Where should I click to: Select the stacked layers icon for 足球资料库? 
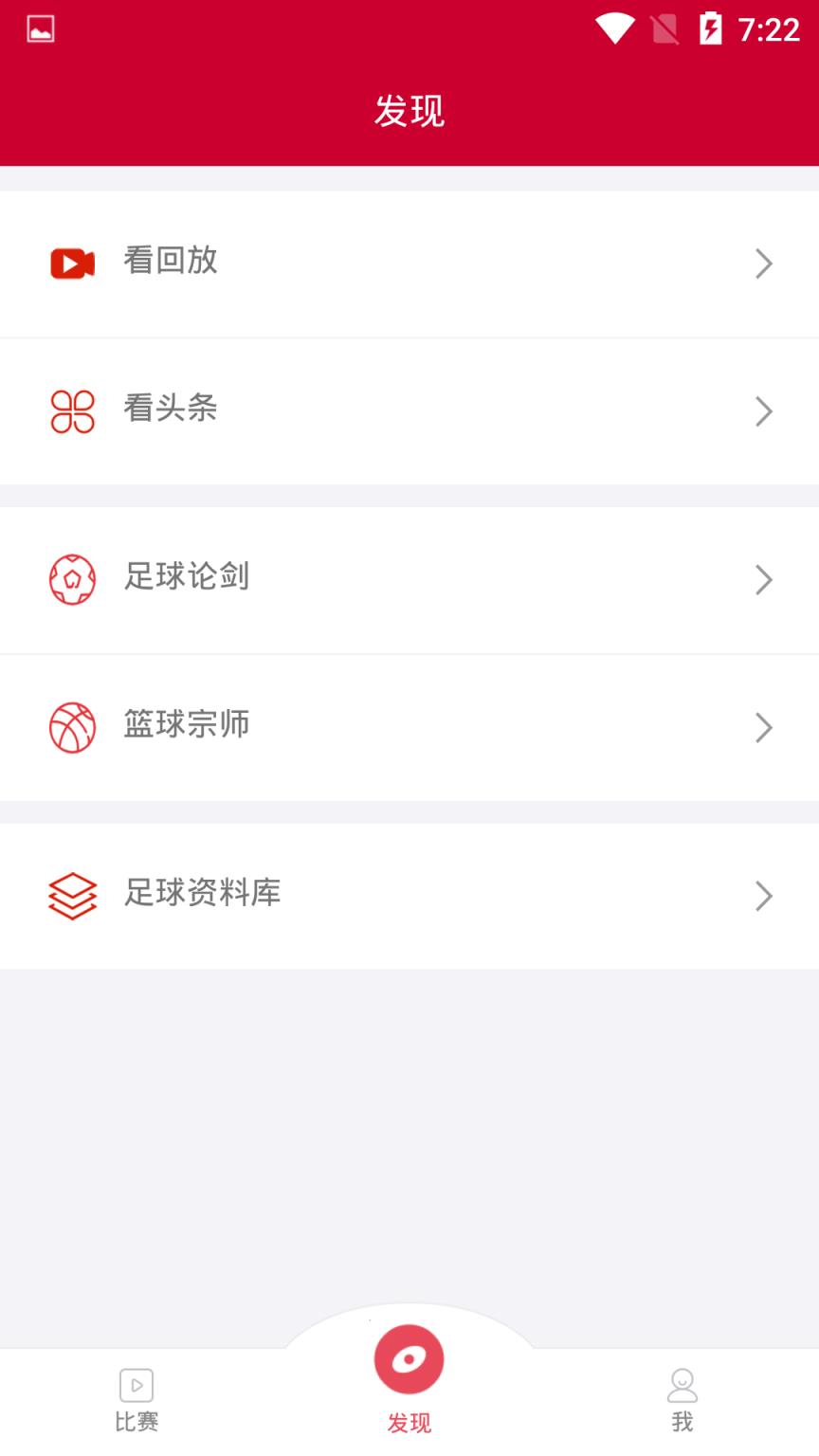click(71, 896)
